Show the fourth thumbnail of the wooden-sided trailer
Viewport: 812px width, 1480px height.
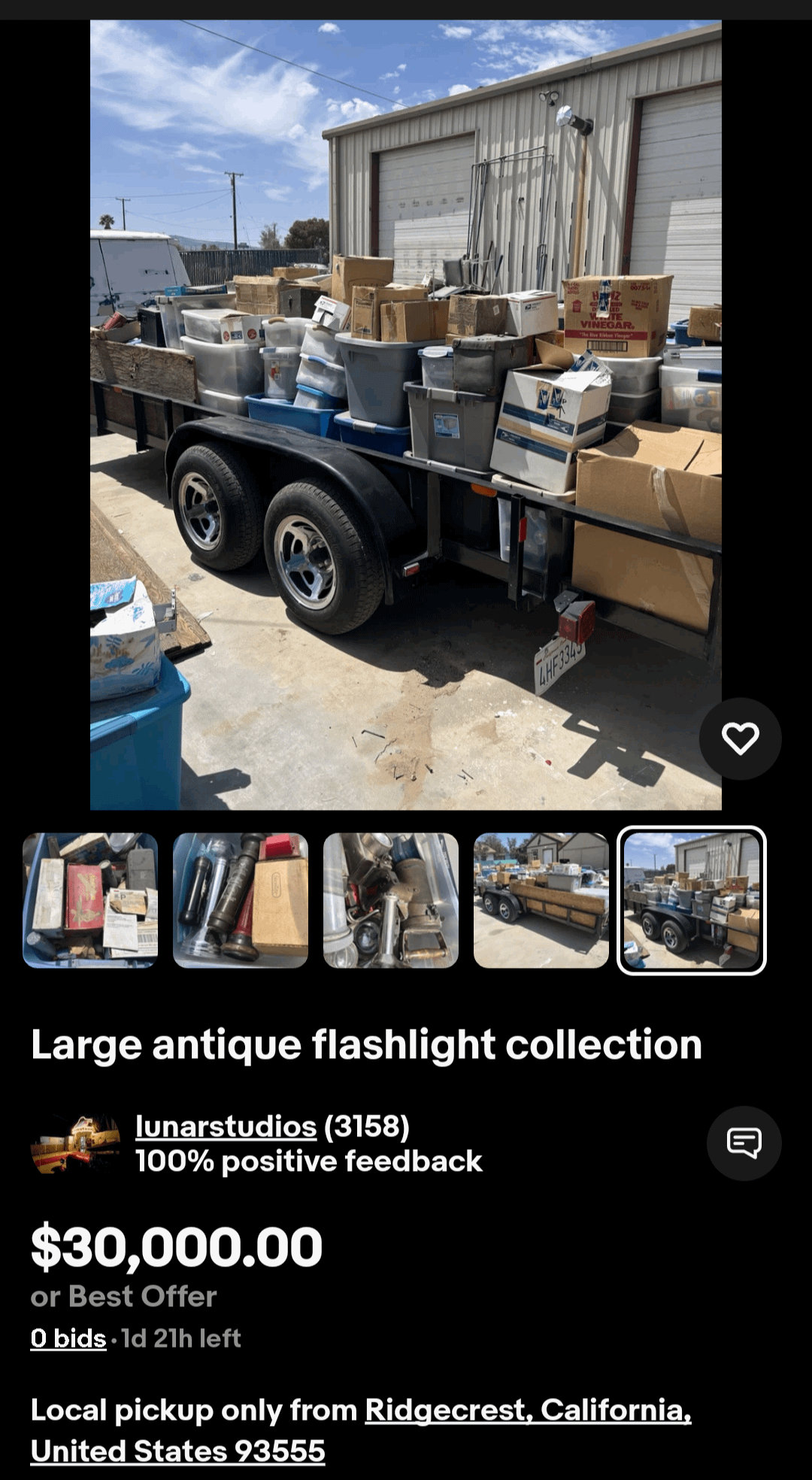[x=541, y=900]
